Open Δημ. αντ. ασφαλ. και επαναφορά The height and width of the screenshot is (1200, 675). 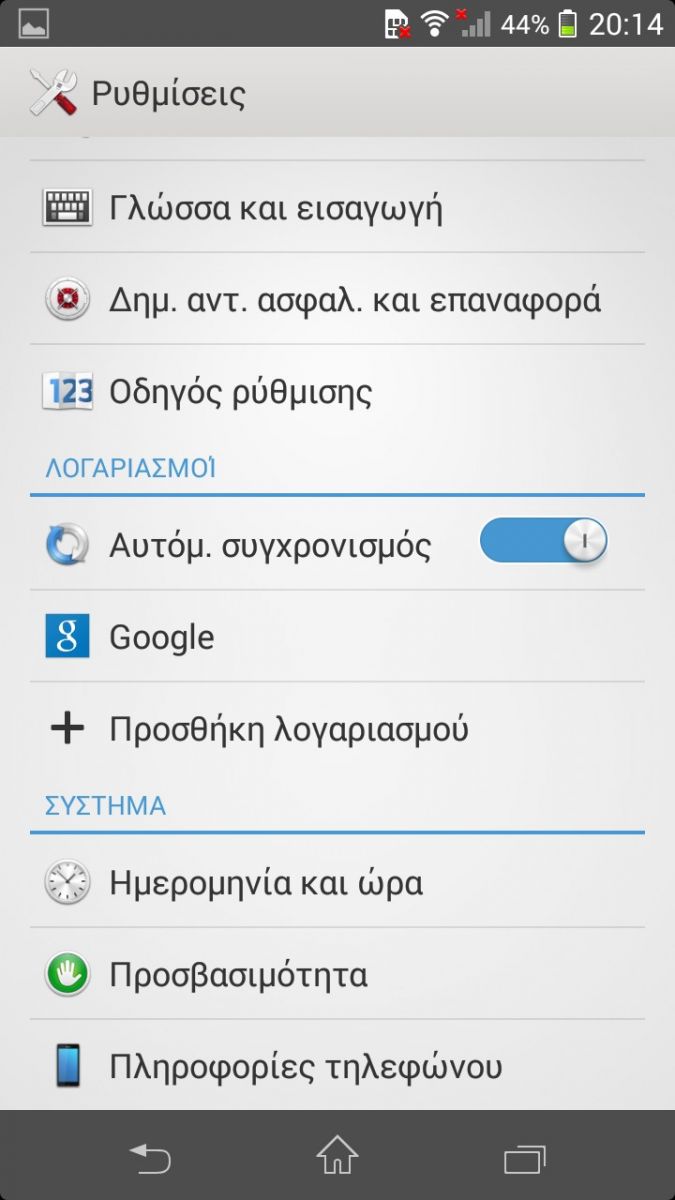click(x=337, y=299)
